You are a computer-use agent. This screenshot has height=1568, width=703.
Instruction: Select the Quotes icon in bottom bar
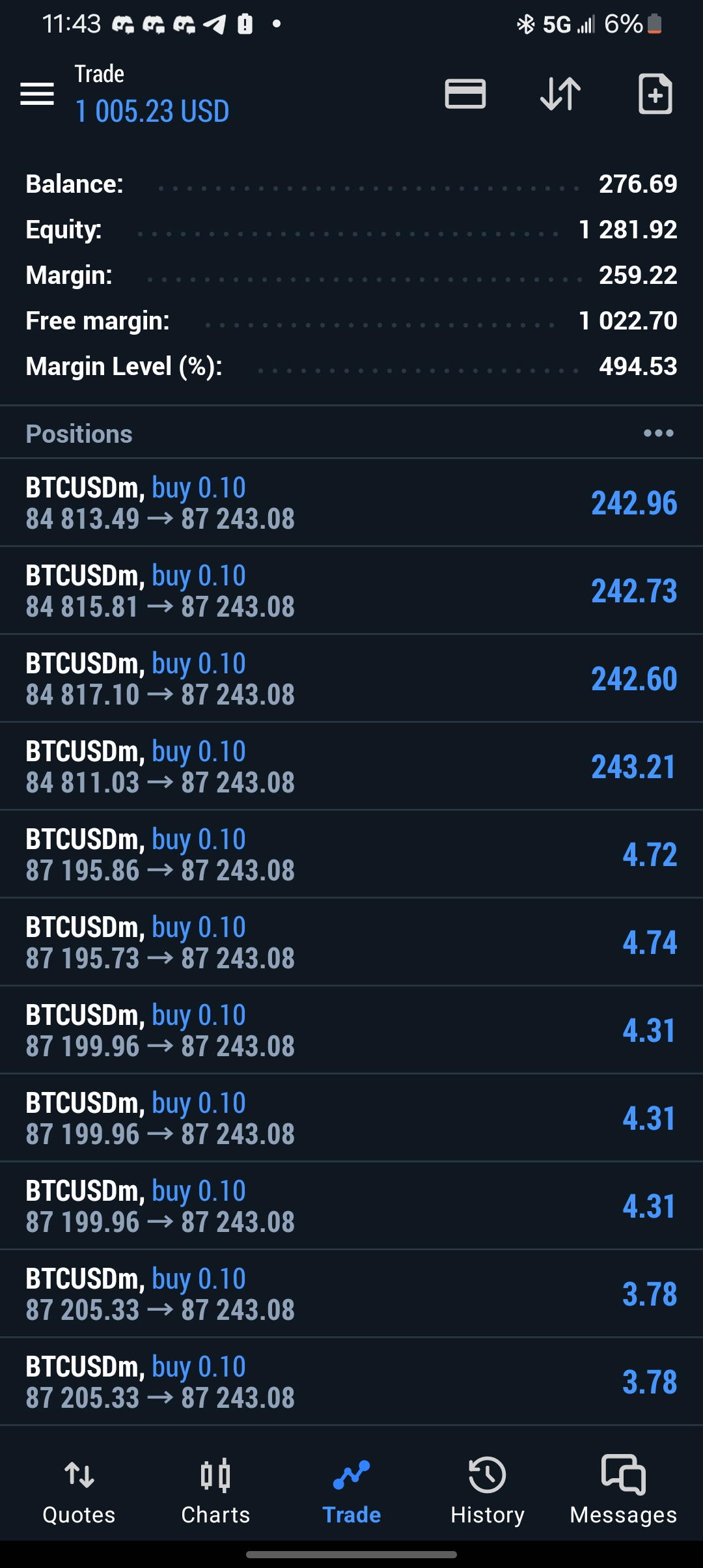point(78,1491)
